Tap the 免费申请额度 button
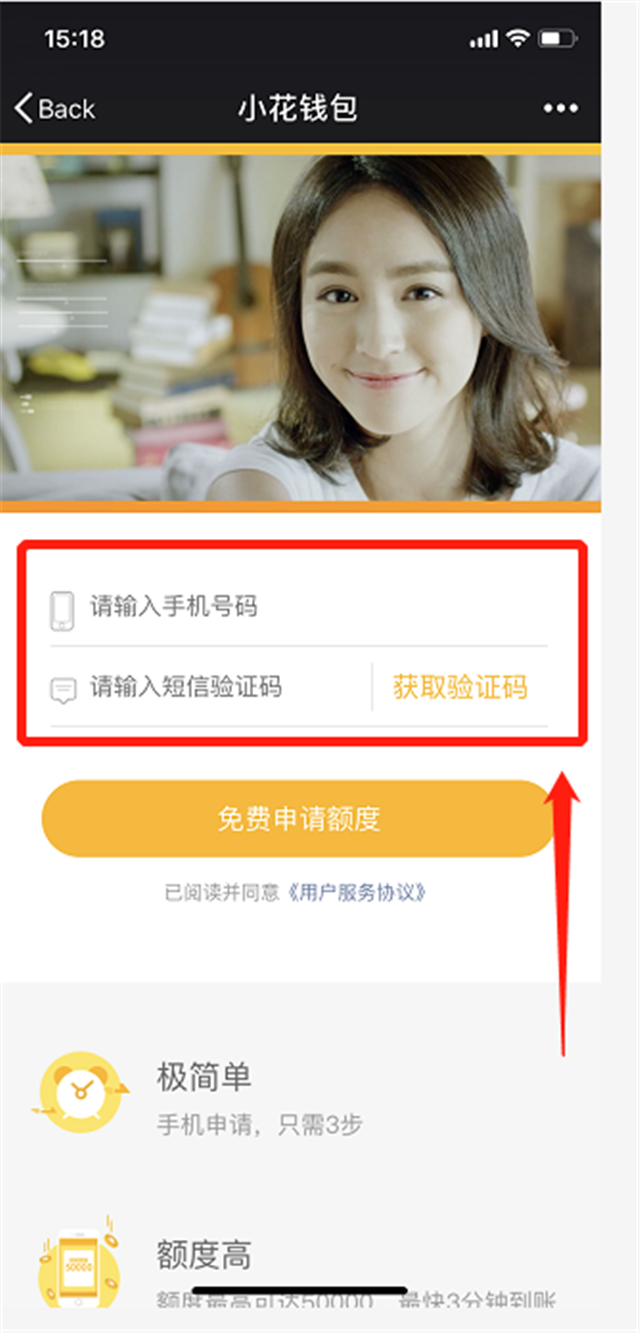Image resolution: width=640 pixels, height=1333 pixels. pyautogui.click(x=298, y=819)
